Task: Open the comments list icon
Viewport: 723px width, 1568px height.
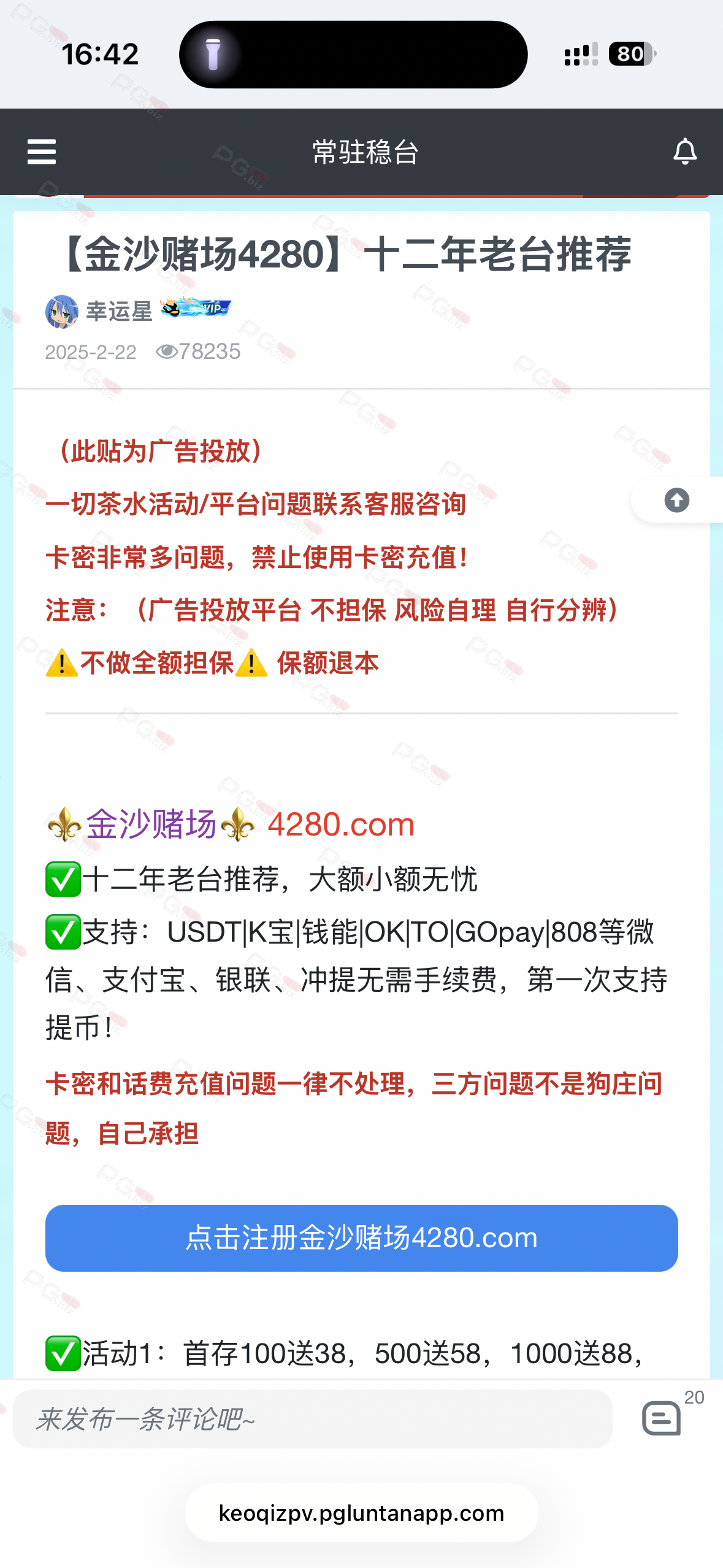Action: (x=661, y=1418)
